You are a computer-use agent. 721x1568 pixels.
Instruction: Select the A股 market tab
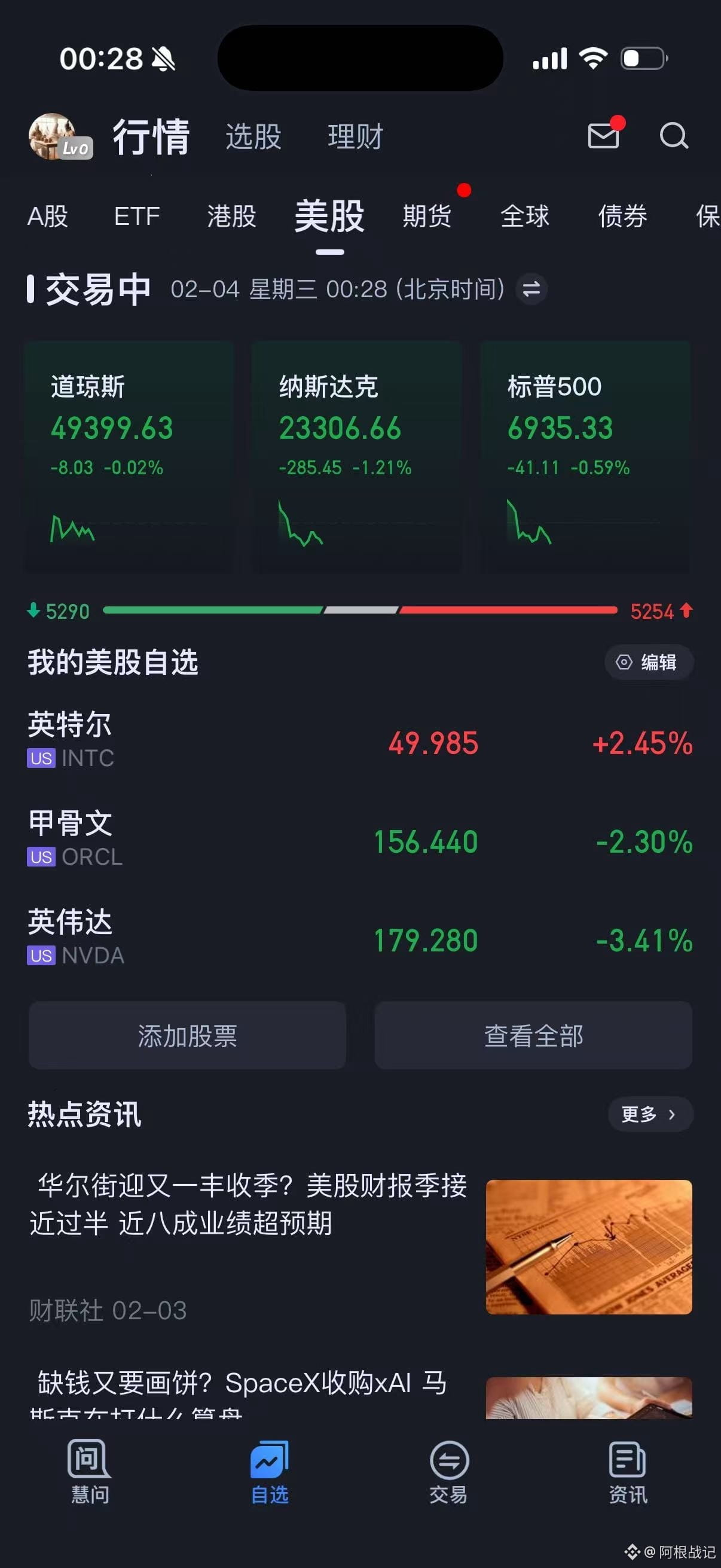[47, 216]
